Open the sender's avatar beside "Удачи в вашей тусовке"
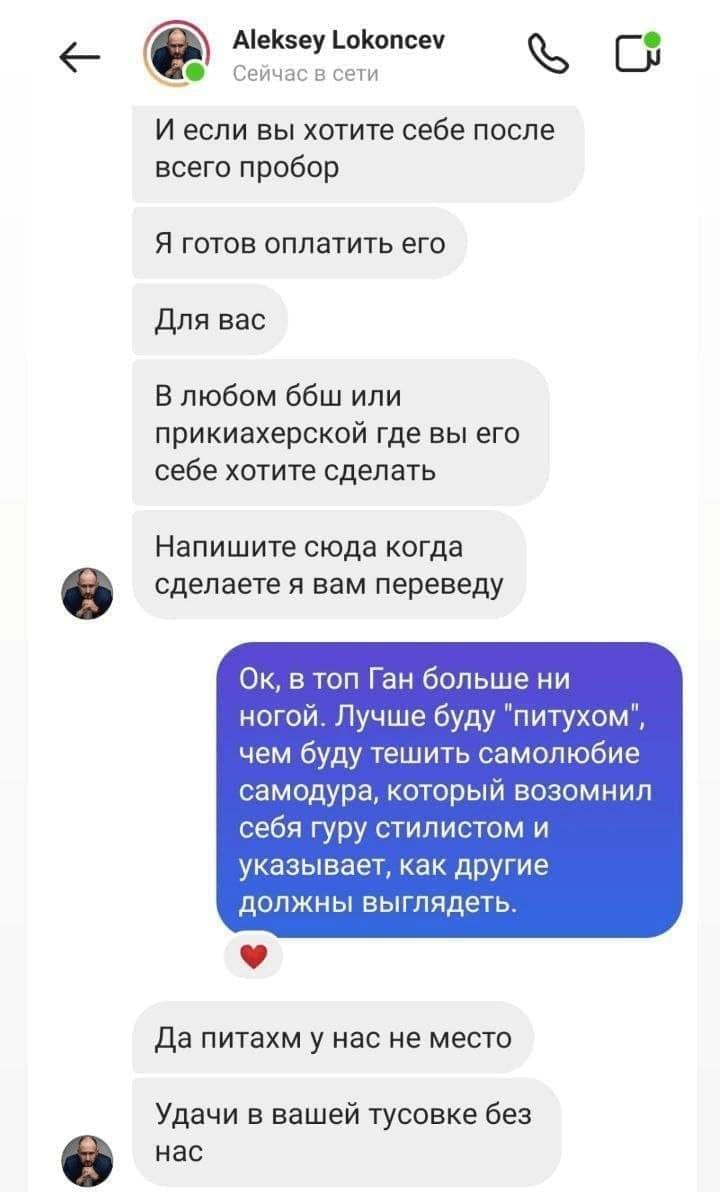Screen dimensions: 720x1192 pyautogui.click(x=88, y=1161)
